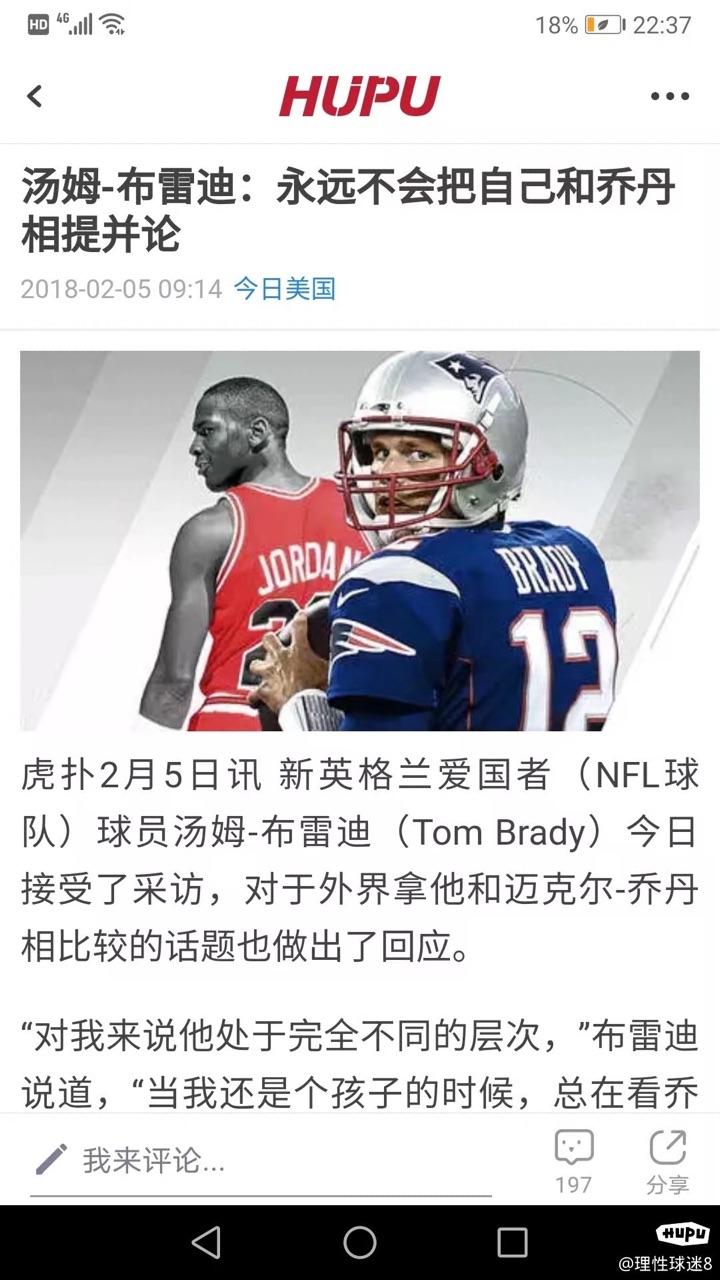Open the Brady and Jordan article image
Screen dimensions: 720x1280
pyautogui.click(x=360, y=540)
